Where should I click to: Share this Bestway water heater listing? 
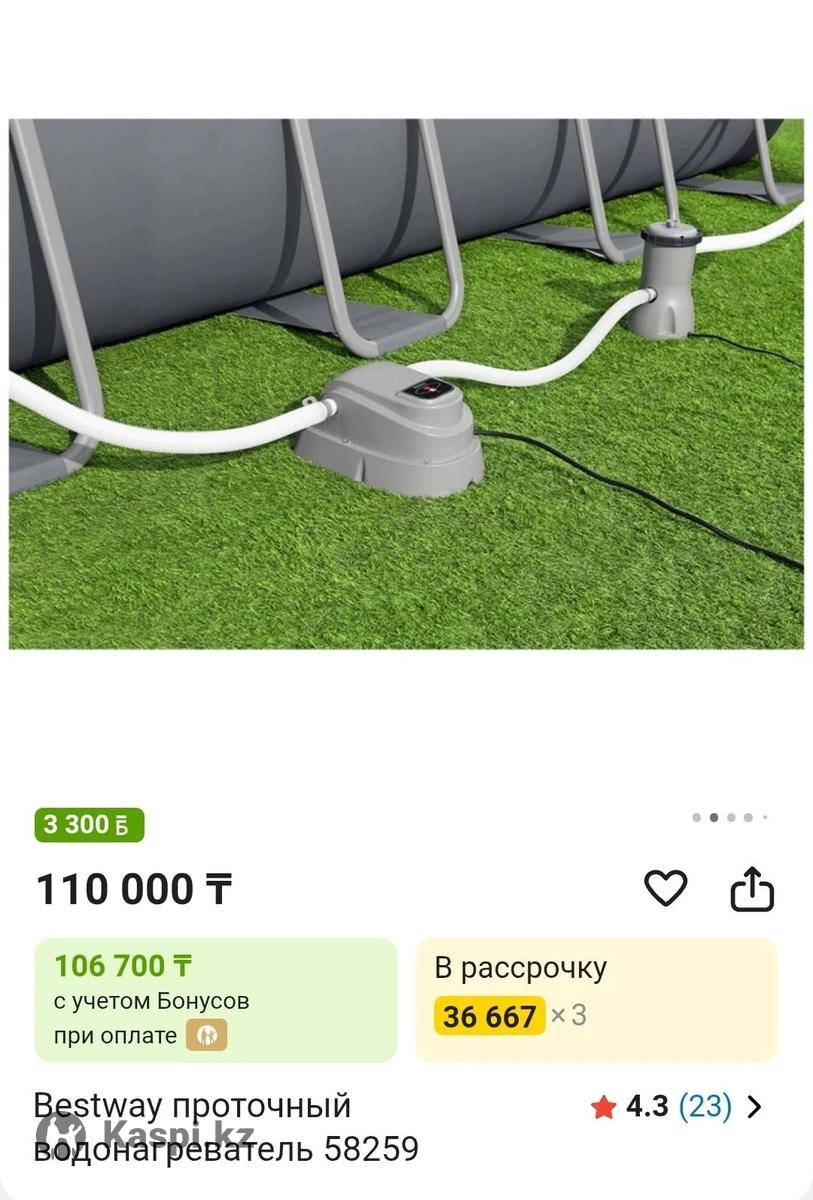point(752,889)
